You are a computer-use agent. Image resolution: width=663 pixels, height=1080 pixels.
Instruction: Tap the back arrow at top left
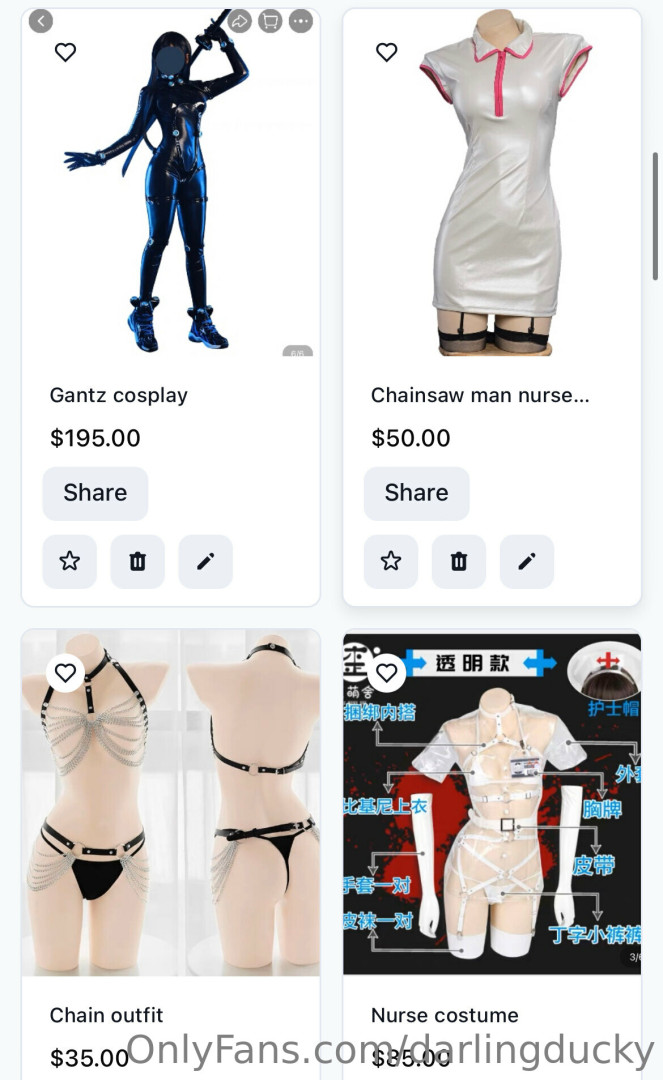[x=40, y=20]
